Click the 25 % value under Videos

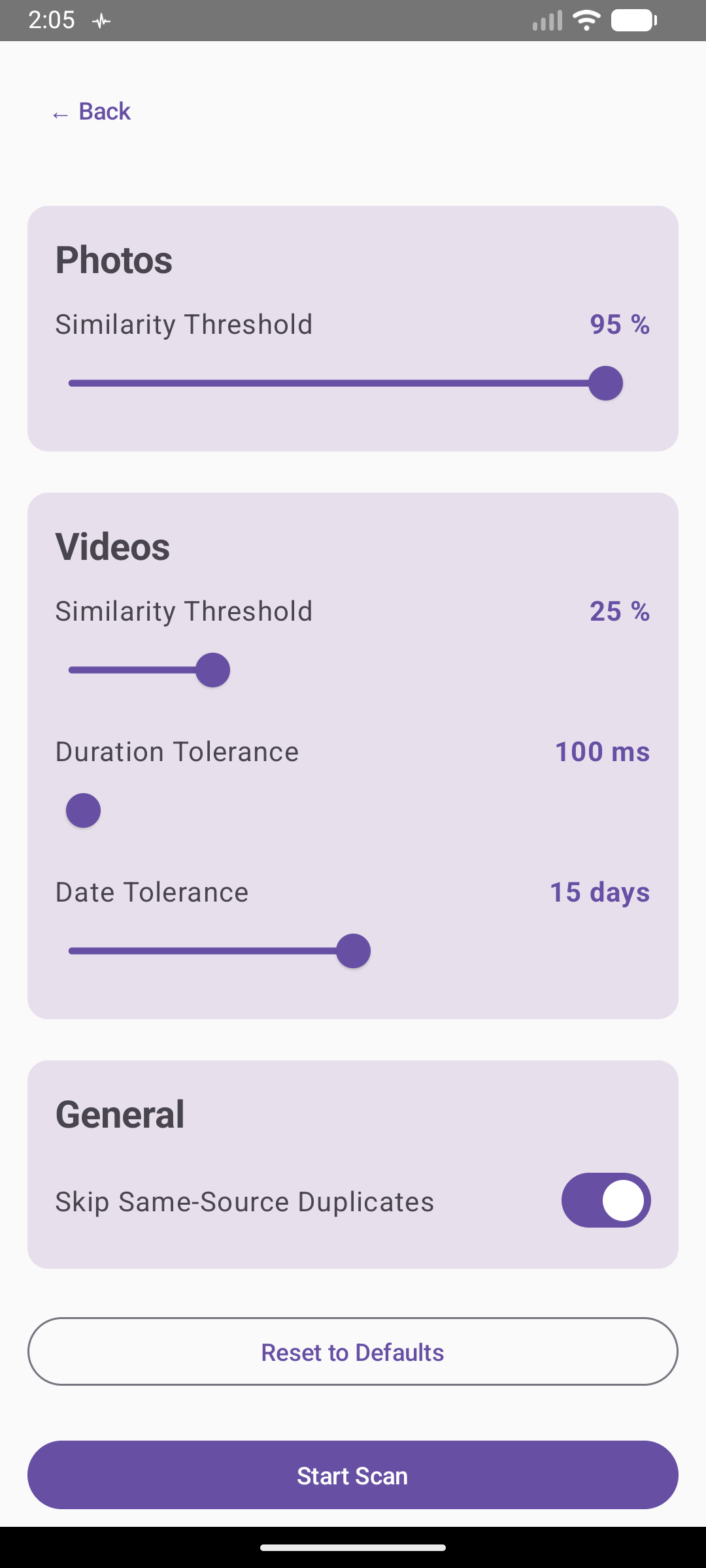coord(619,612)
